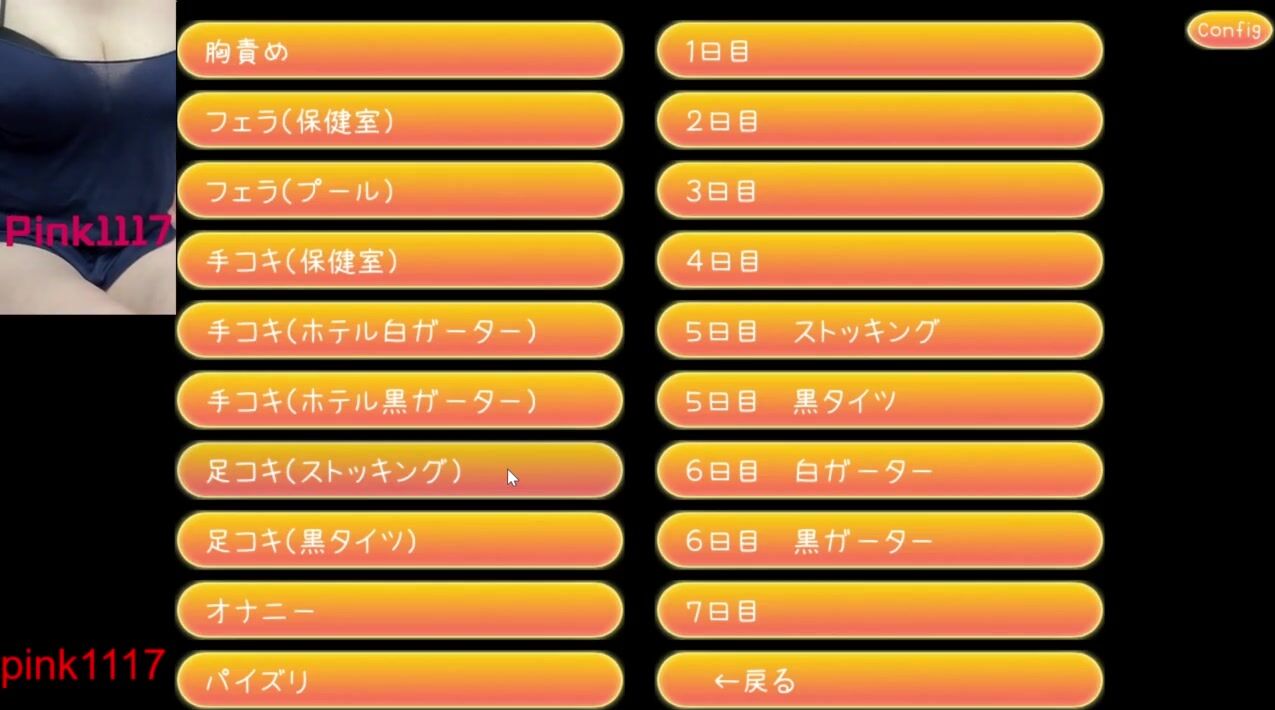Select the 1日目 scene button
Image resolution: width=1275 pixels, height=710 pixels.
coord(879,51)
